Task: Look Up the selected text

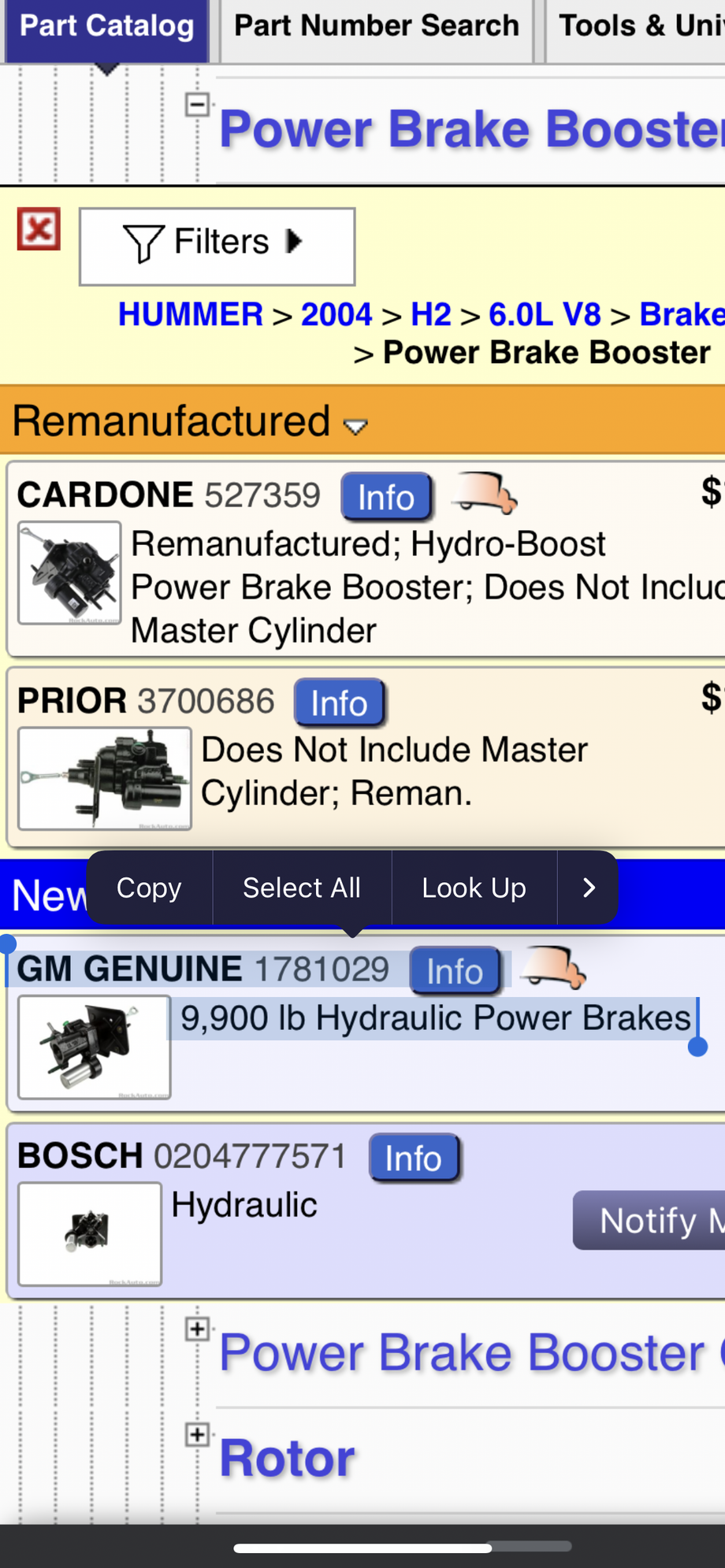Action: 474,888
